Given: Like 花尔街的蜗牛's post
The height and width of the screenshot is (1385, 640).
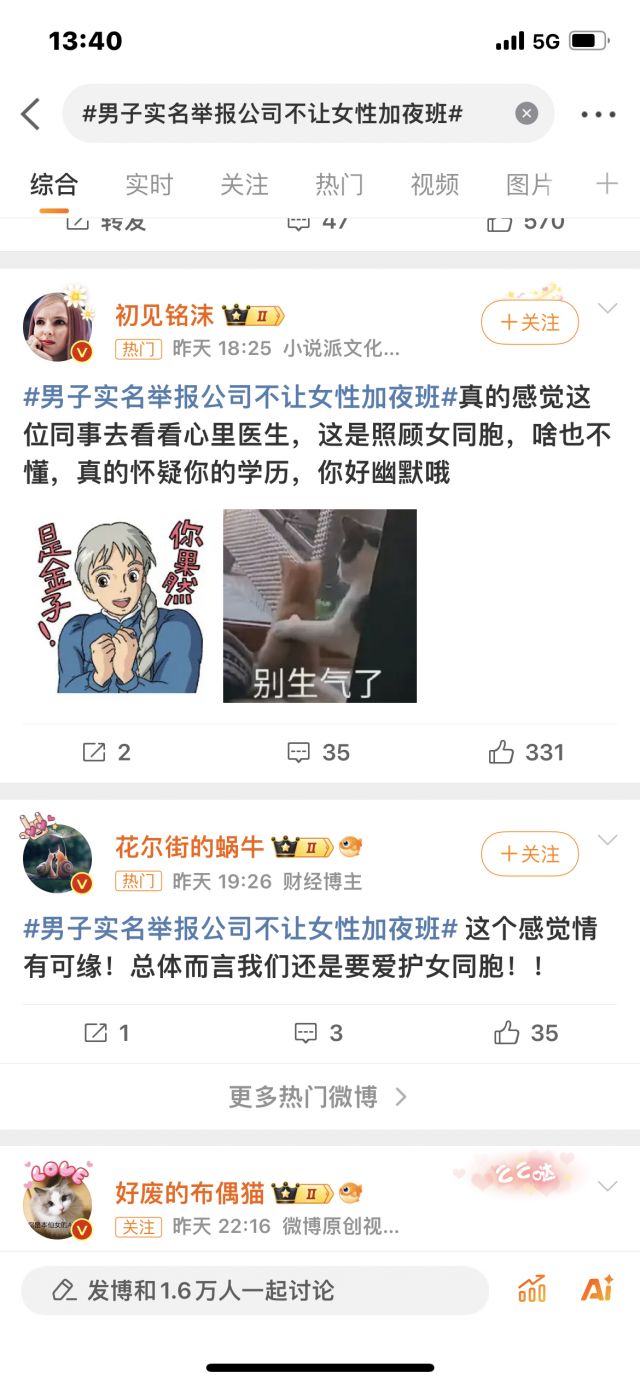Looking at the screenshot, I should point(526,1033).
